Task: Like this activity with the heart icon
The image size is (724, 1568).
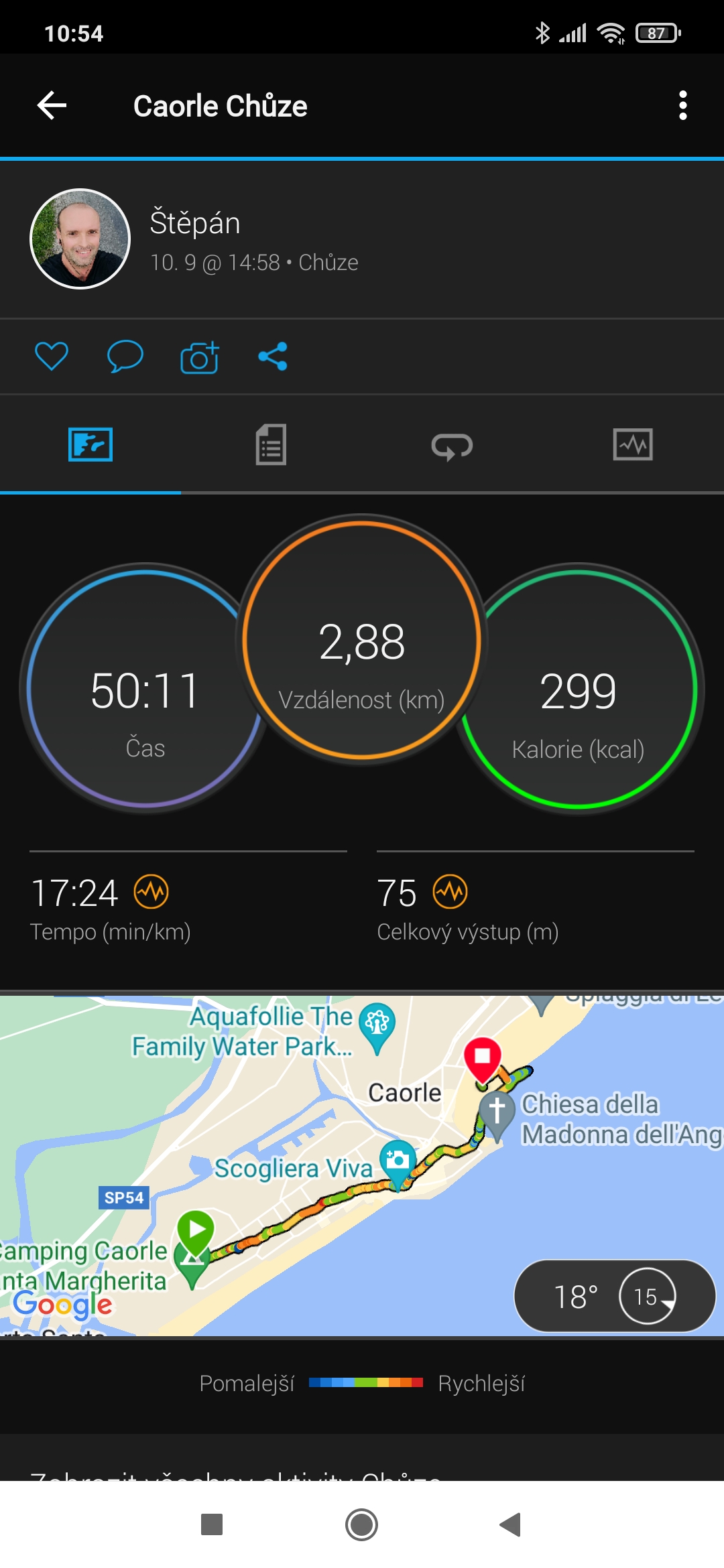Action: [52, 356]
